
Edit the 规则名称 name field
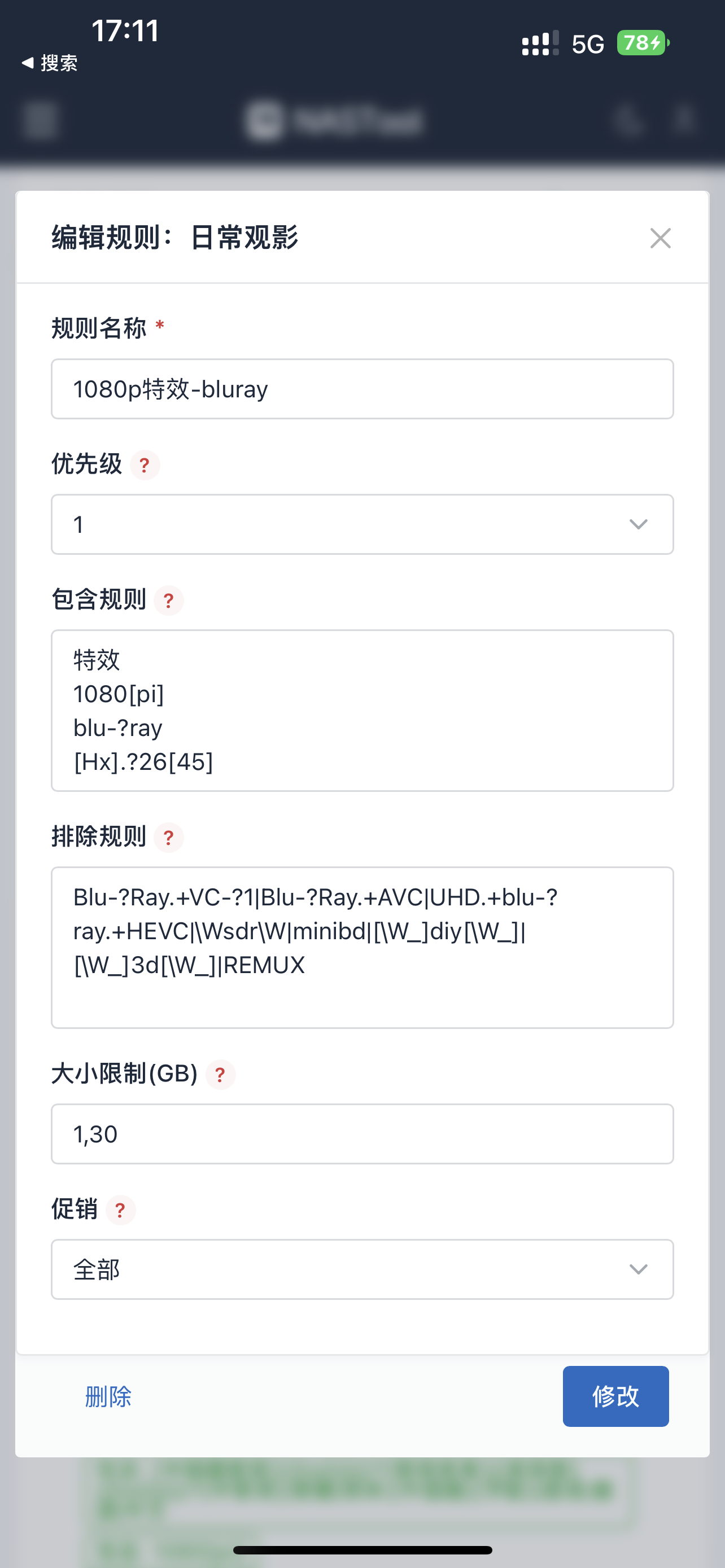point(362,388)
